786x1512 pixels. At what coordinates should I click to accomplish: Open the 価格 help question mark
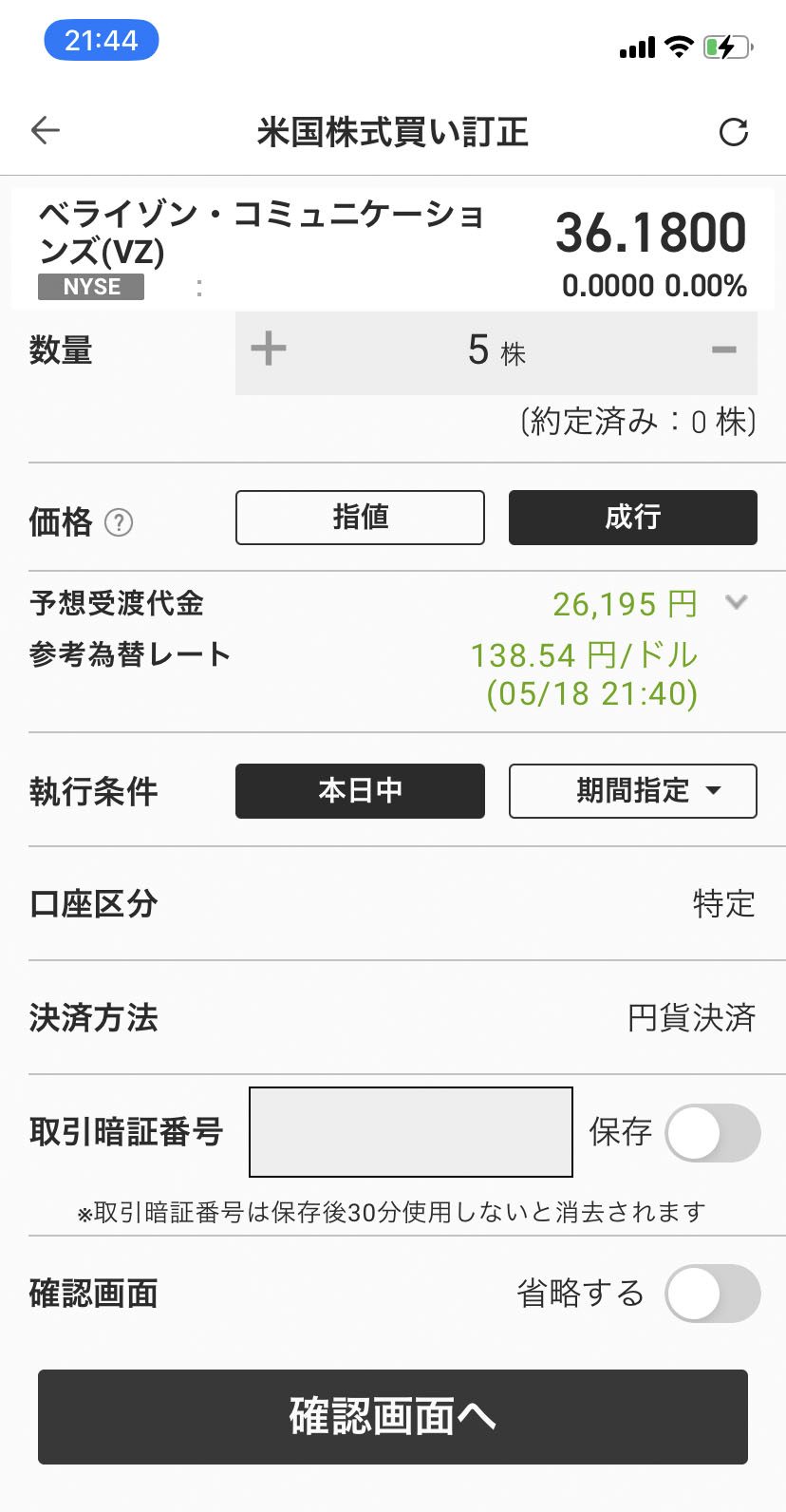pos(119,522)
